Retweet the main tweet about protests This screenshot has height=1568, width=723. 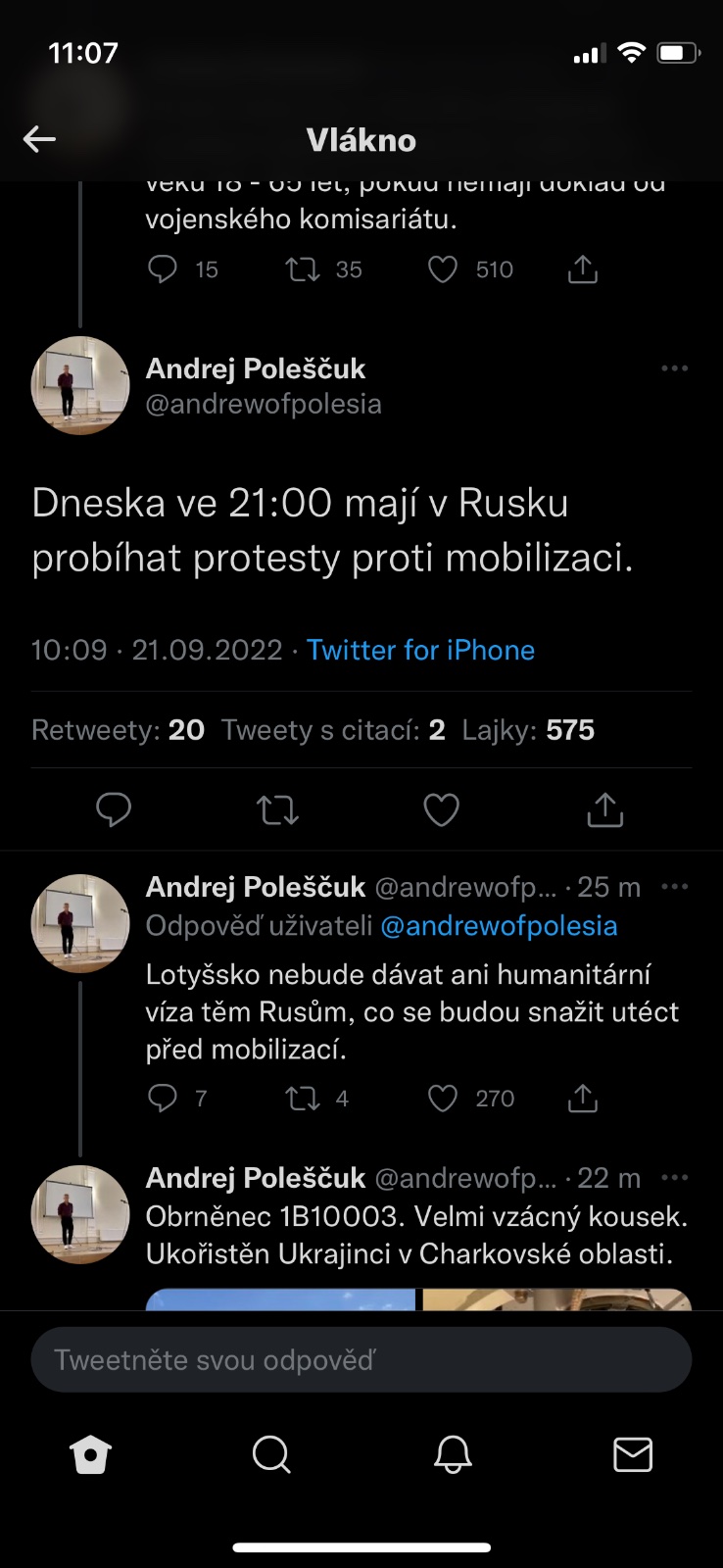pyautogui.click(x=277, y=809)
